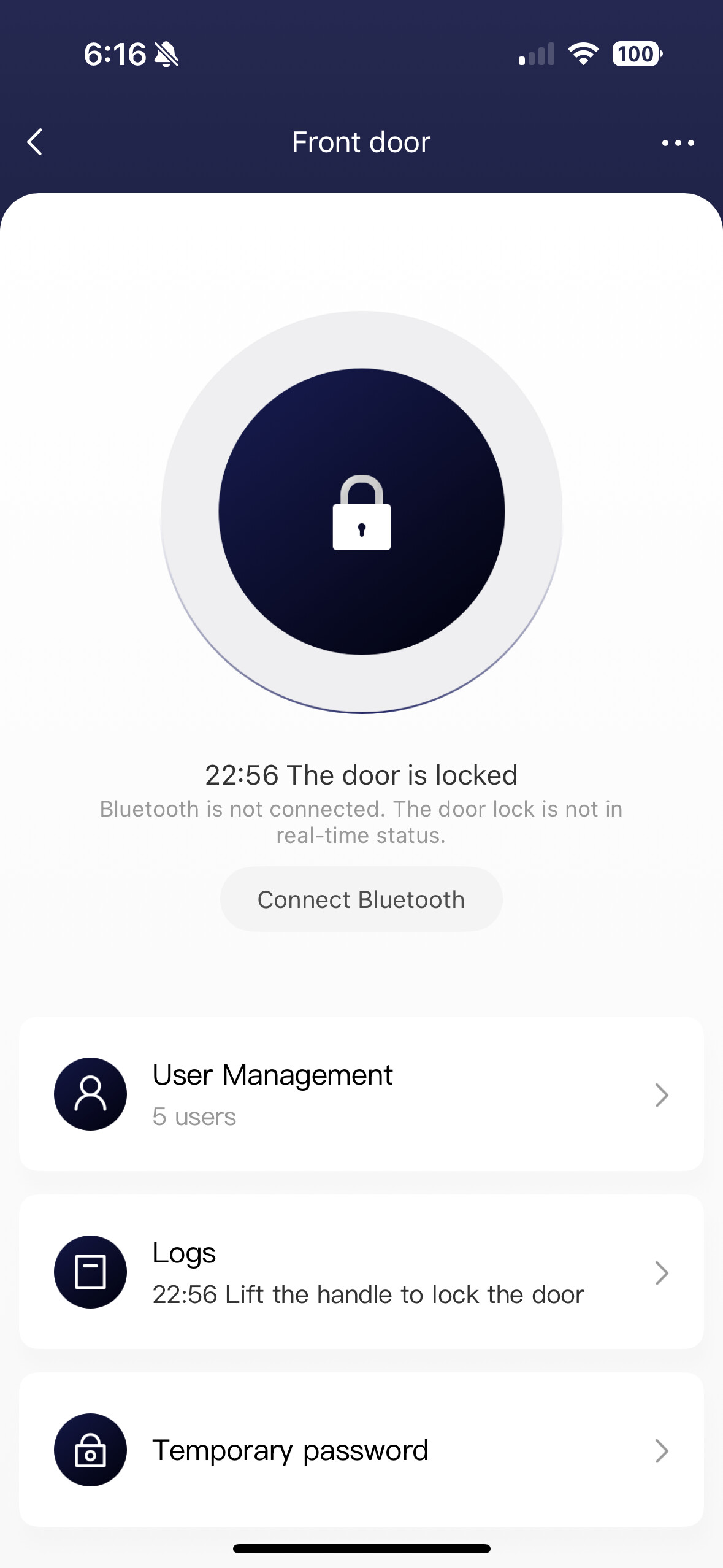Open Temporary password
Viewport: 723px width, 1568px height.
(x=361, y=1450)
